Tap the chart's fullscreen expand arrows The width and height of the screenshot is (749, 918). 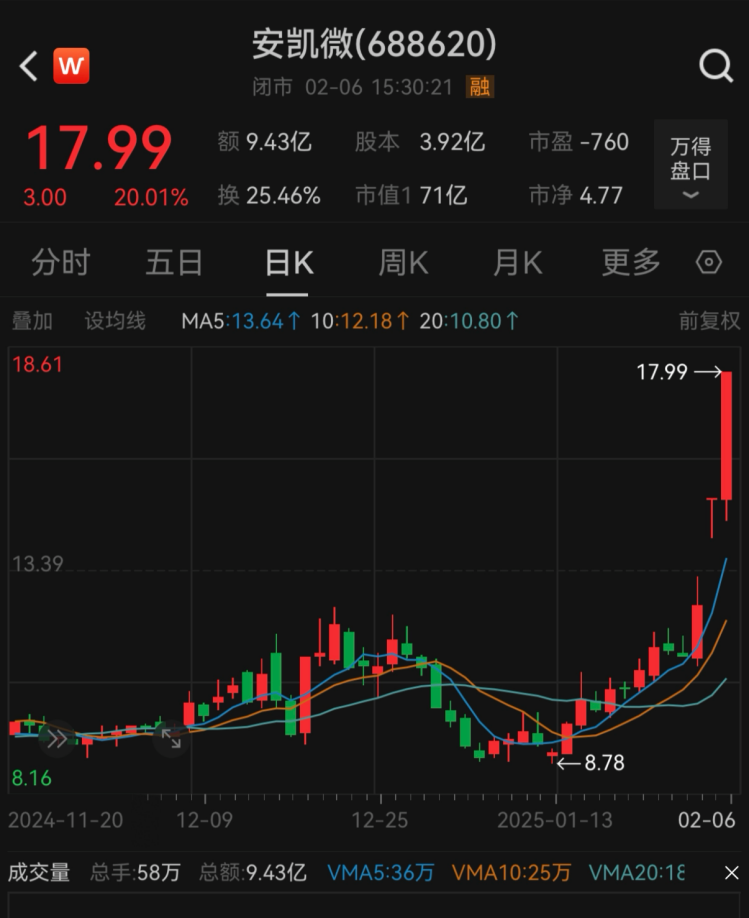pyautogui.click(x=172, y=739)
